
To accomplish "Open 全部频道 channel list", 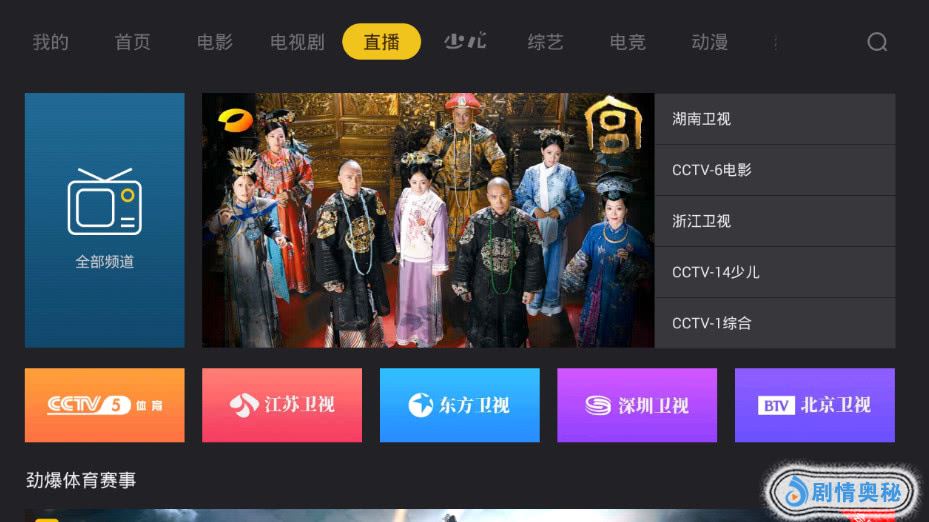I will coord(105,220).
